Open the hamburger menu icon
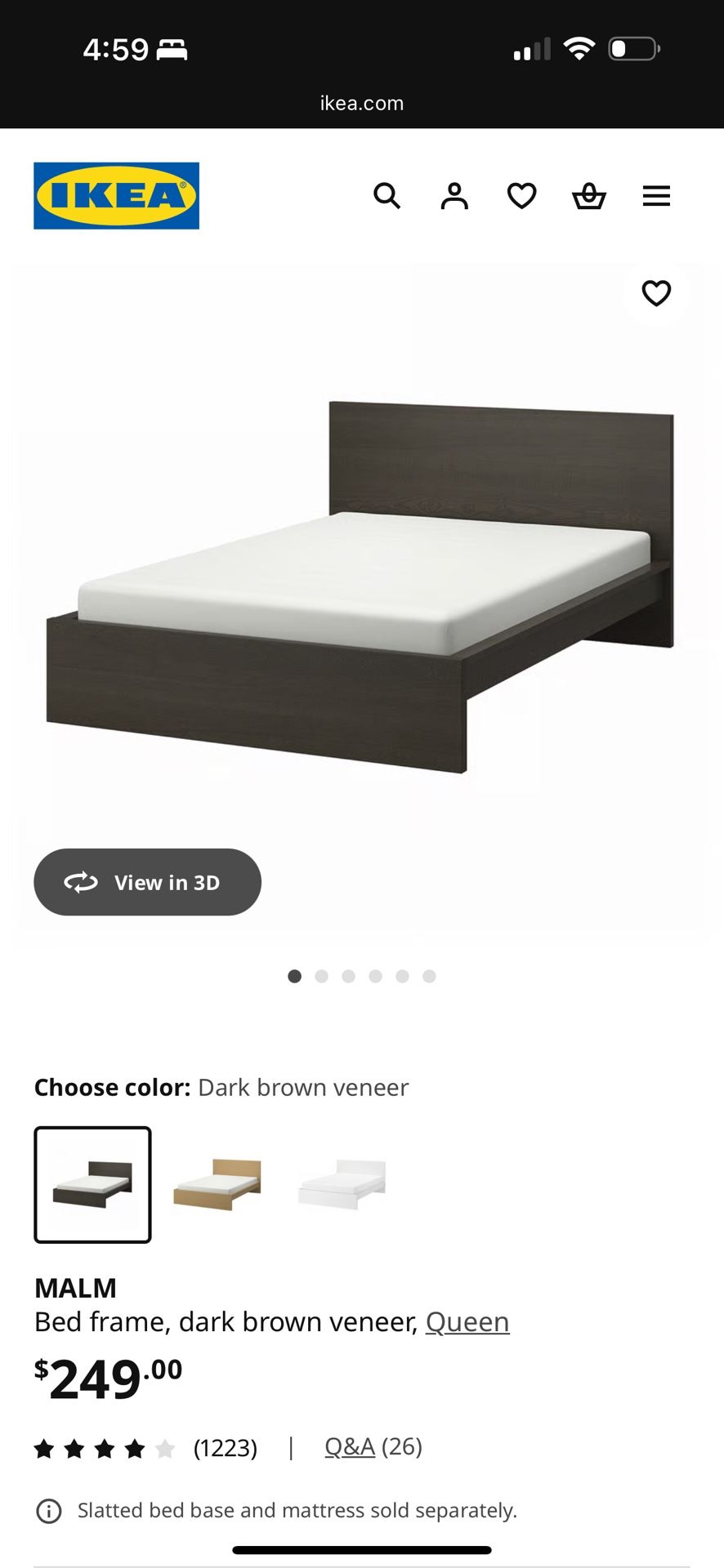The height and width of the screenshot is (1568, 724). pyautogui.click(x=656, y=196)
